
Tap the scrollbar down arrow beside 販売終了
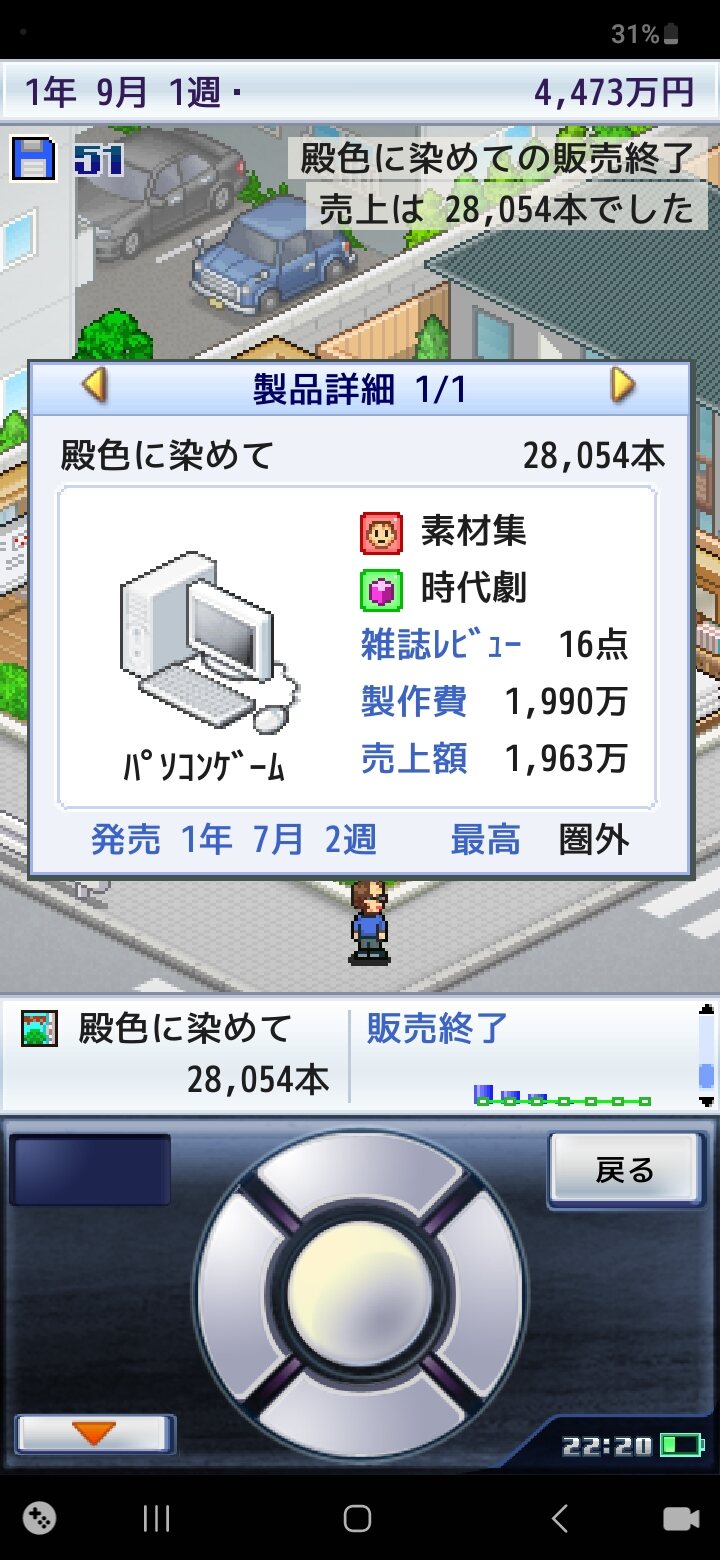707,1101
